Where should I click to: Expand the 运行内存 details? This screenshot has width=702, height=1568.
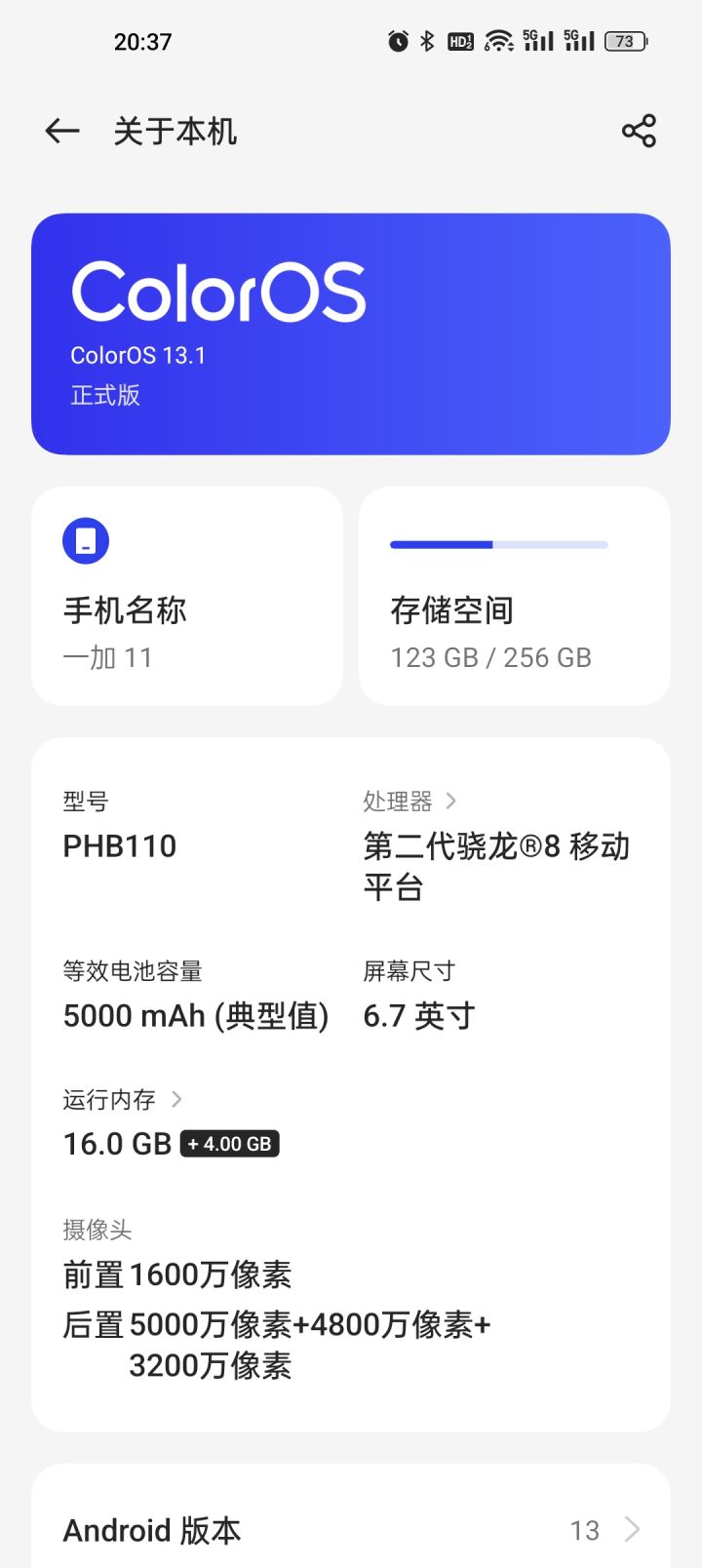click(177, 1099)
